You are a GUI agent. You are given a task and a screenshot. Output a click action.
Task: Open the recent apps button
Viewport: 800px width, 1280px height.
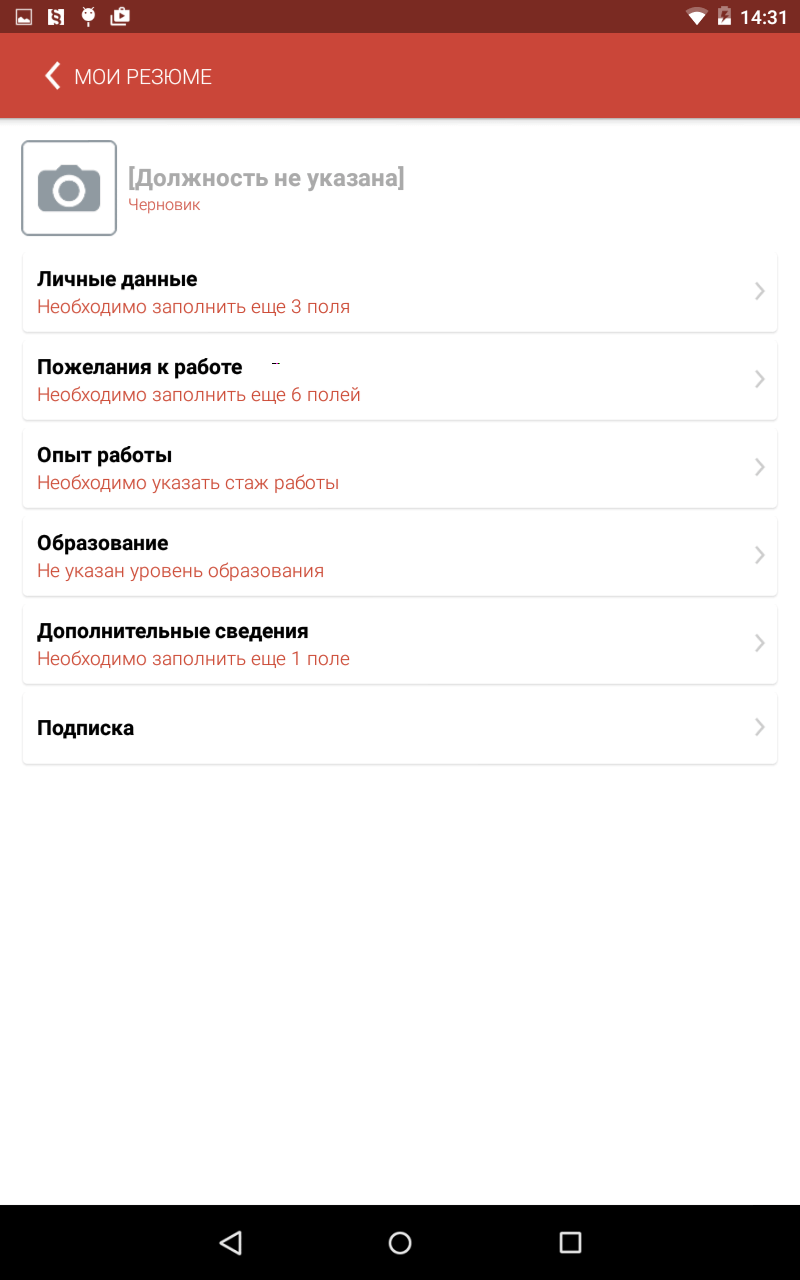[x=570, y=1242]
